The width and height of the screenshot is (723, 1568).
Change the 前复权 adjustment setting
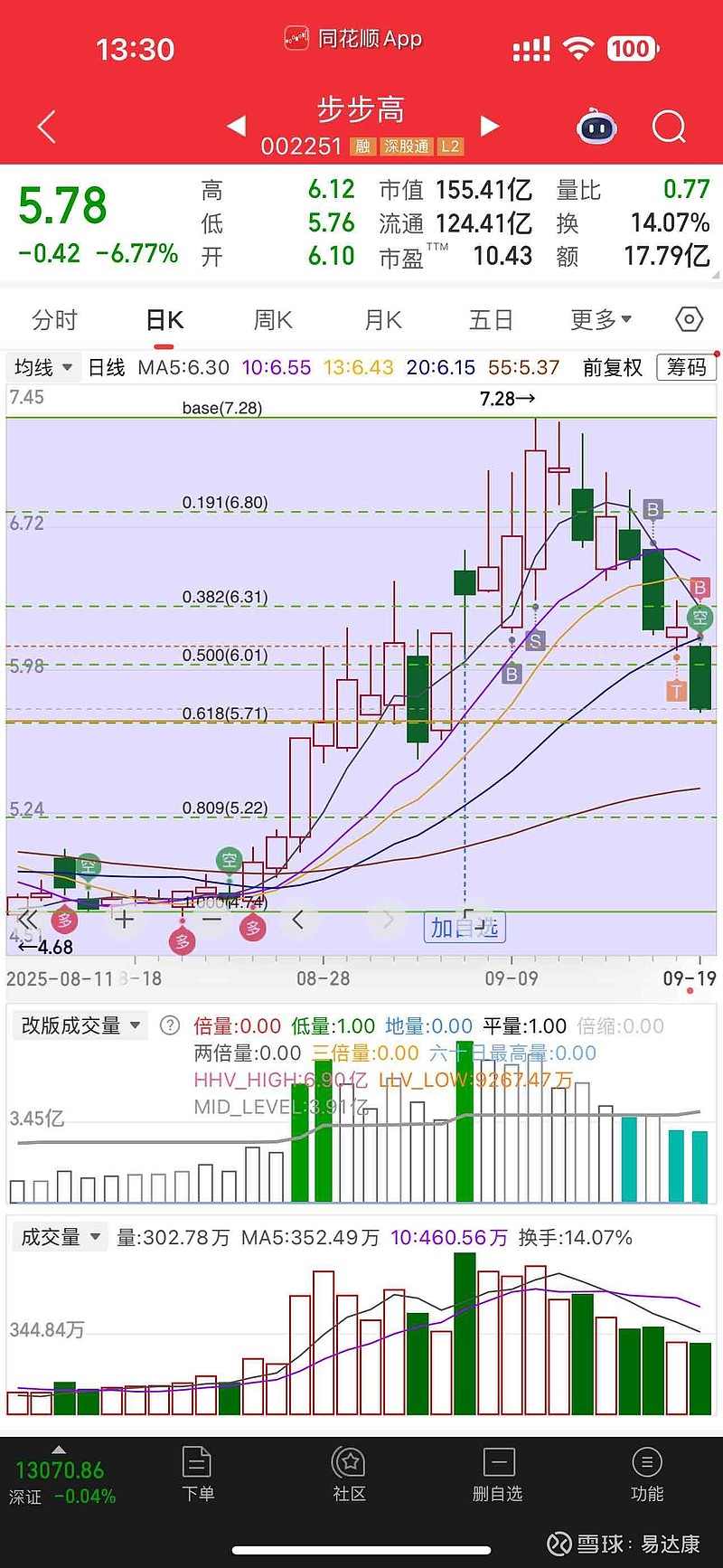click(612, 367)
